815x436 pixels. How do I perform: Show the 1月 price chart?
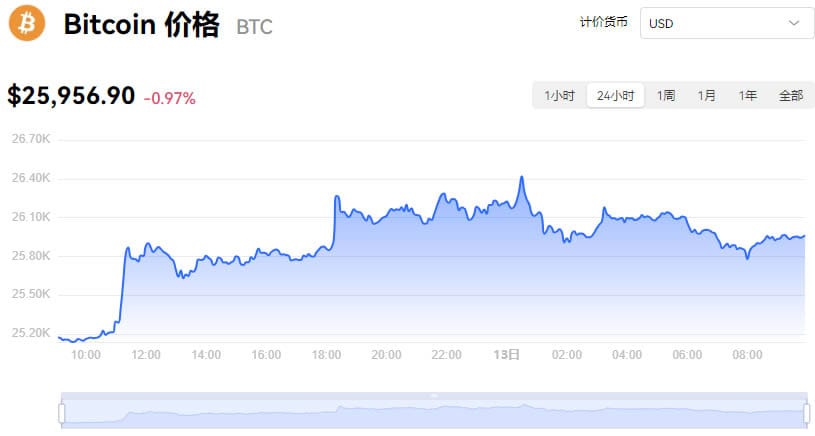tap(707, 96)
